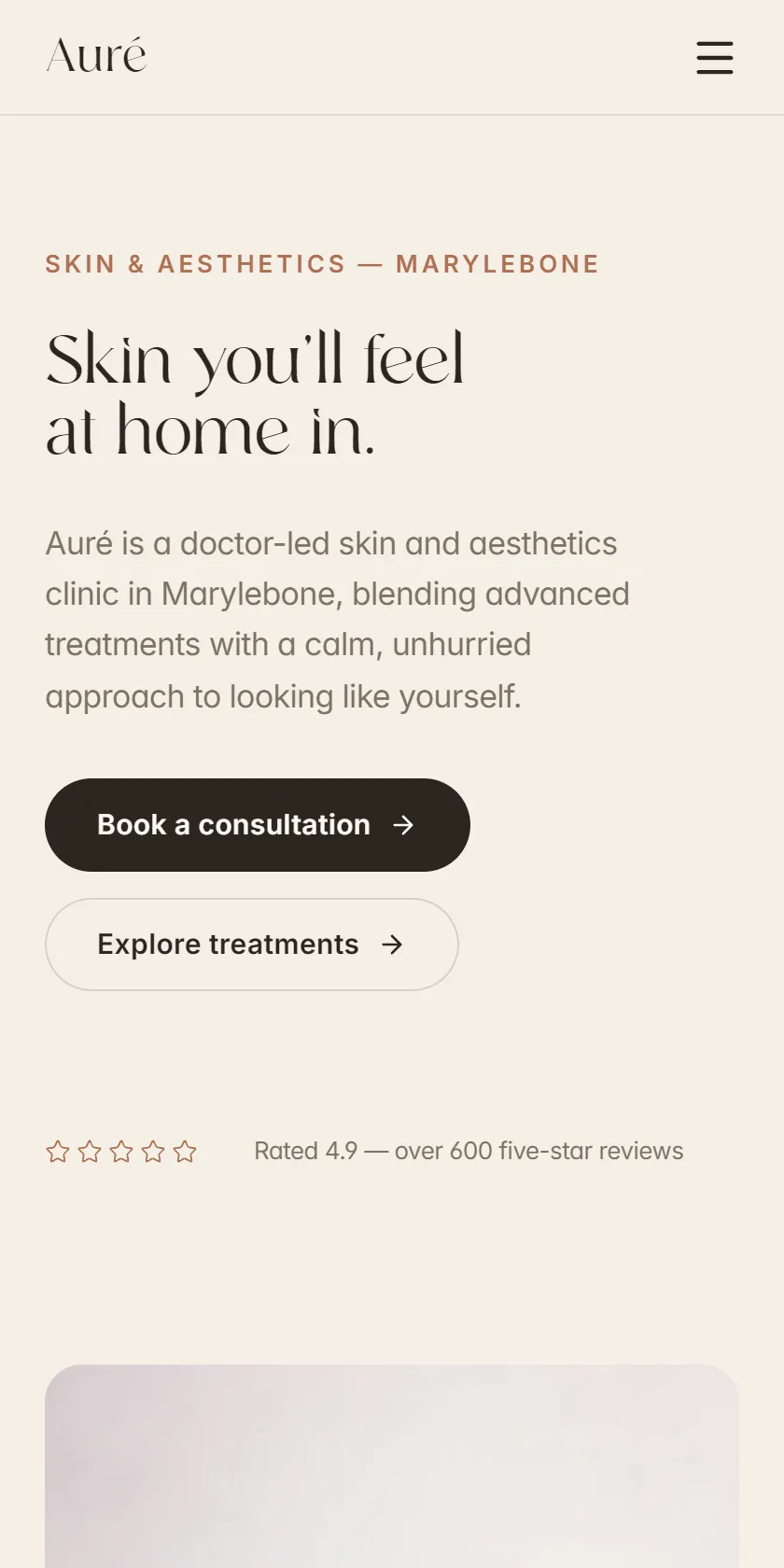Go to home via Auré logo
Image resolution: width=784 pixels, height=1568 pixels.
96,56
